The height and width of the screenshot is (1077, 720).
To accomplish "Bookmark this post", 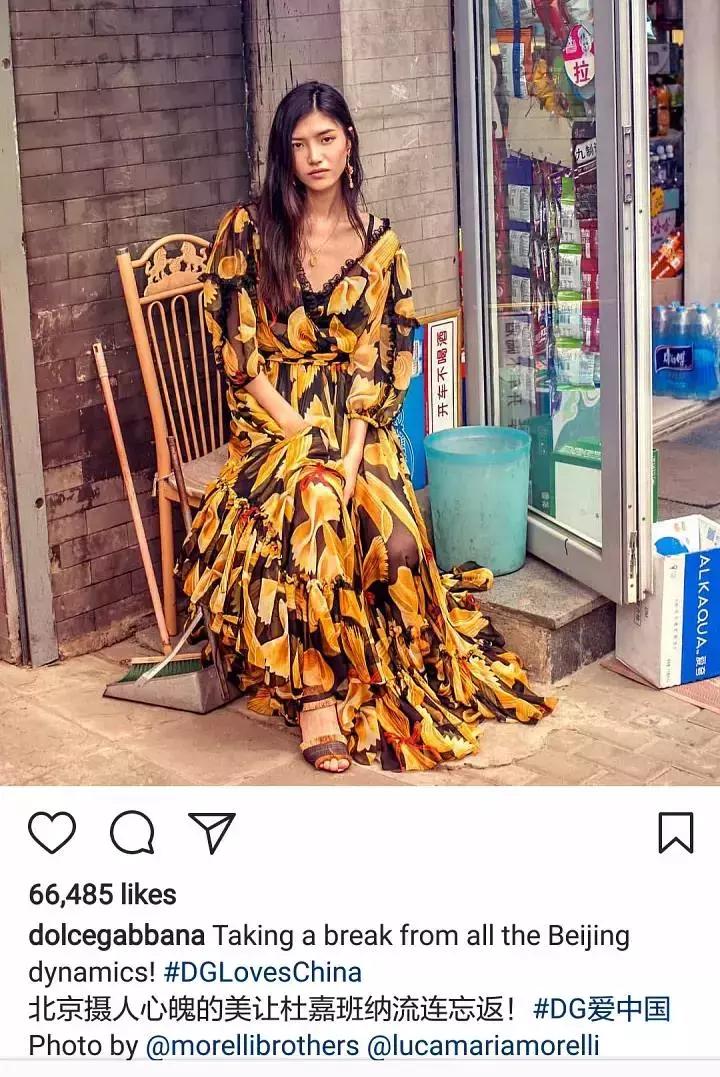I will pos(676,832).
